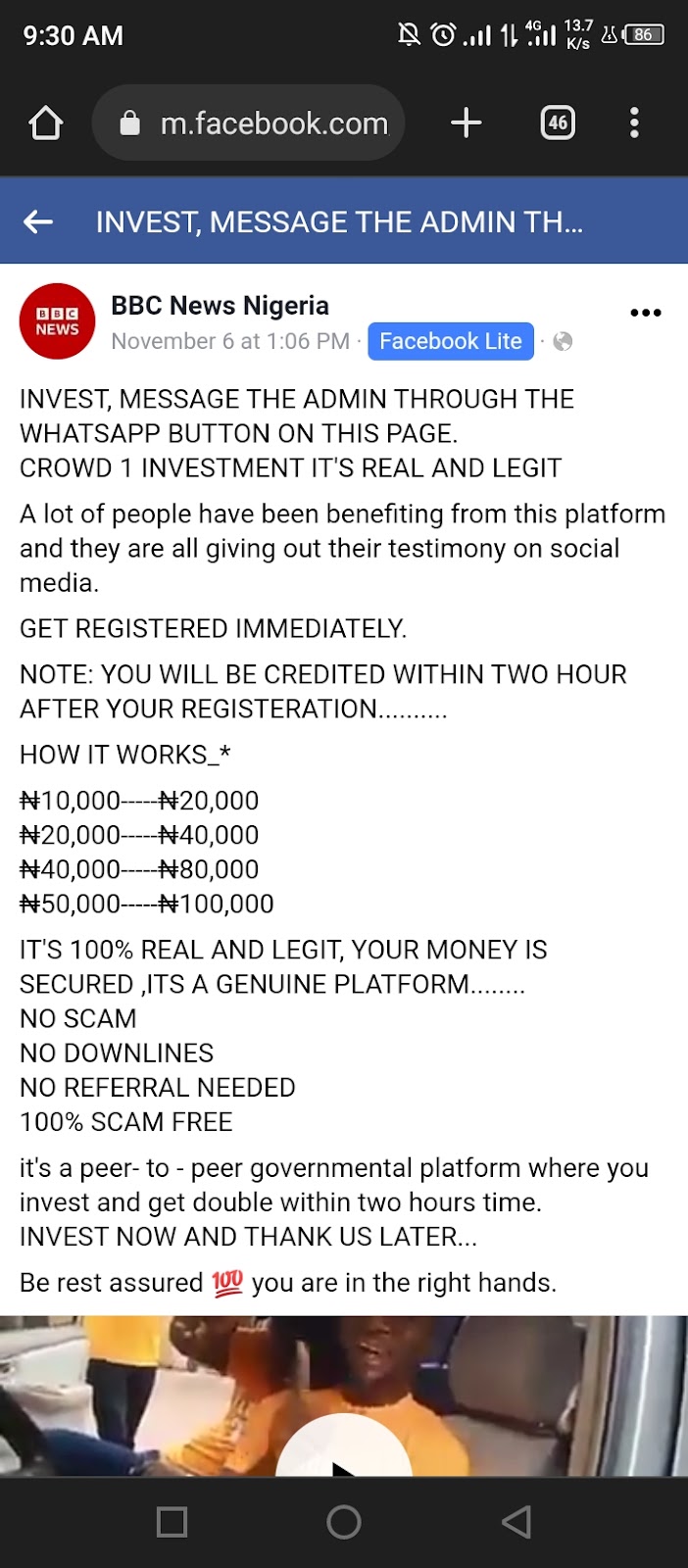Viewport: 688px width, 1568px height.
Task: Open the tab switcher showing 46 tabs
Action: click(x=558, y=123)
